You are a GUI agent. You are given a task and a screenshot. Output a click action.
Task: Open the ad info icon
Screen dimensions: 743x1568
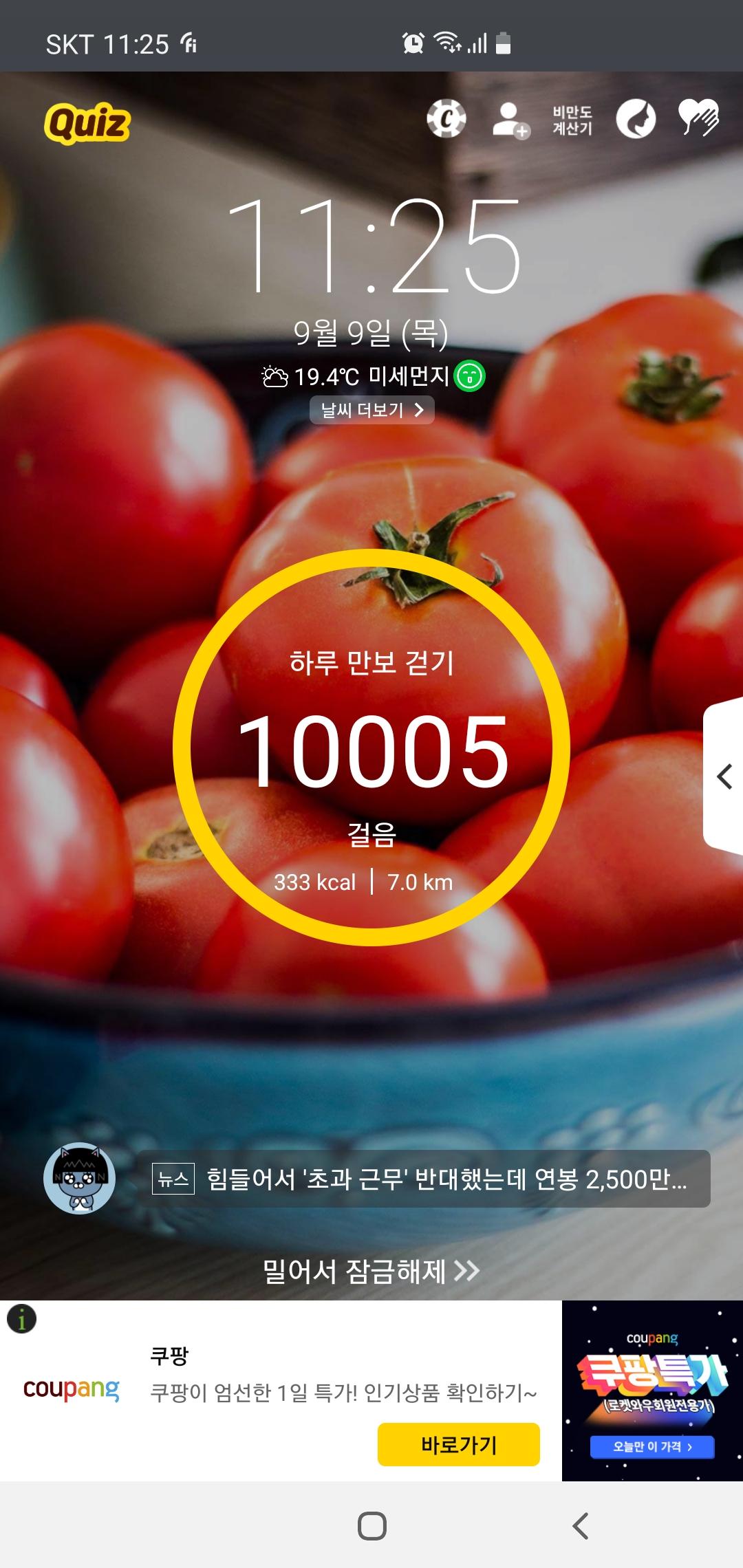[x=21, y=1319]
